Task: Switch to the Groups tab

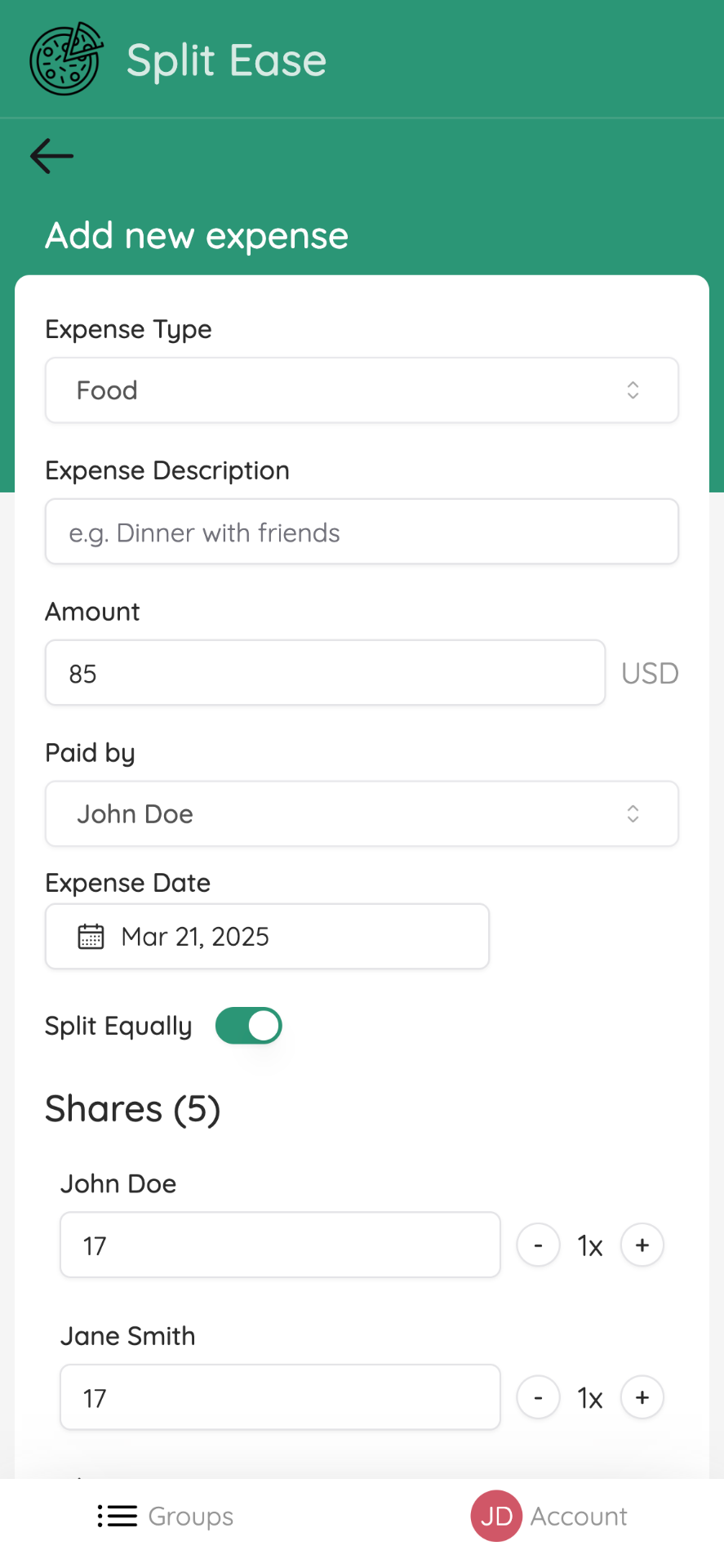Action: [163, 1516]
